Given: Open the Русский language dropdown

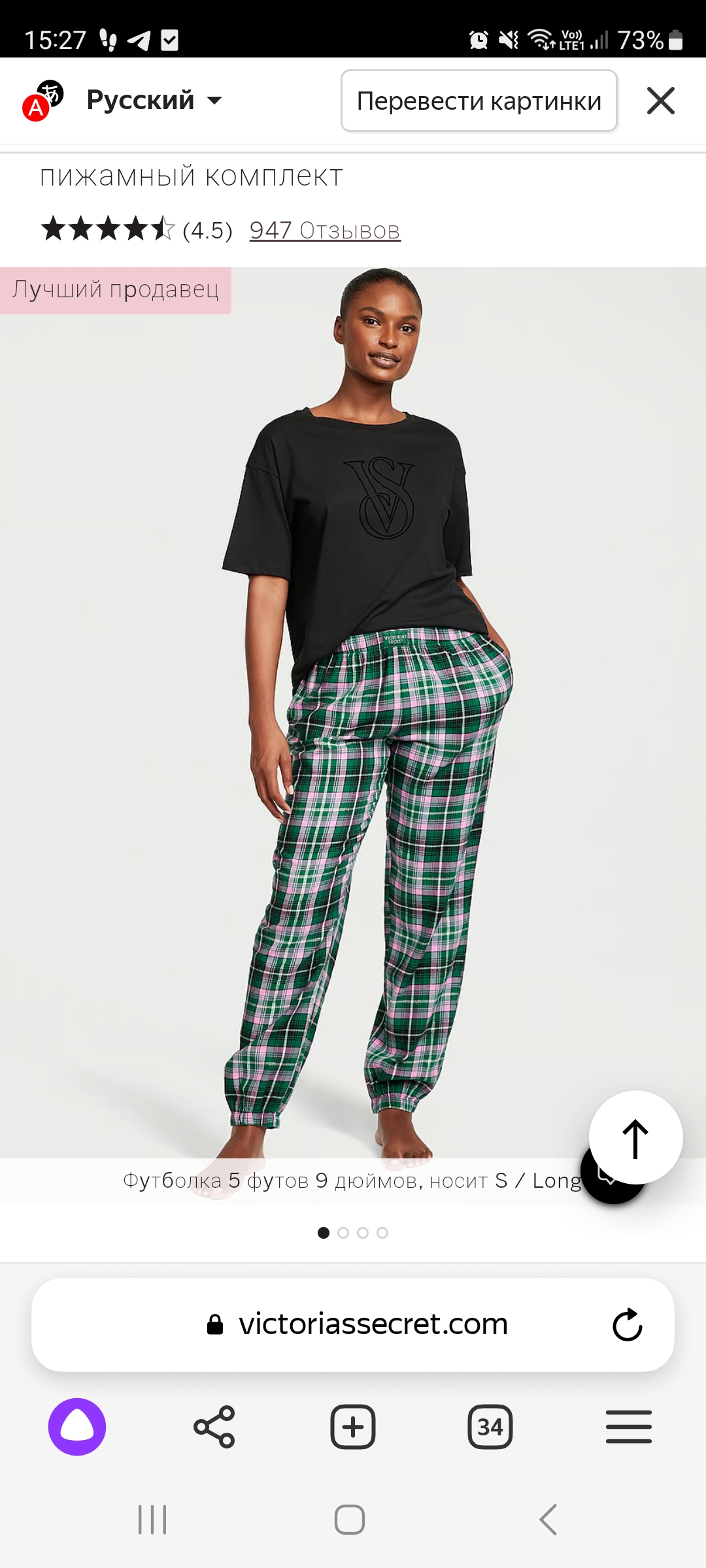Looking at the screenshot, I should click(154, 101).
